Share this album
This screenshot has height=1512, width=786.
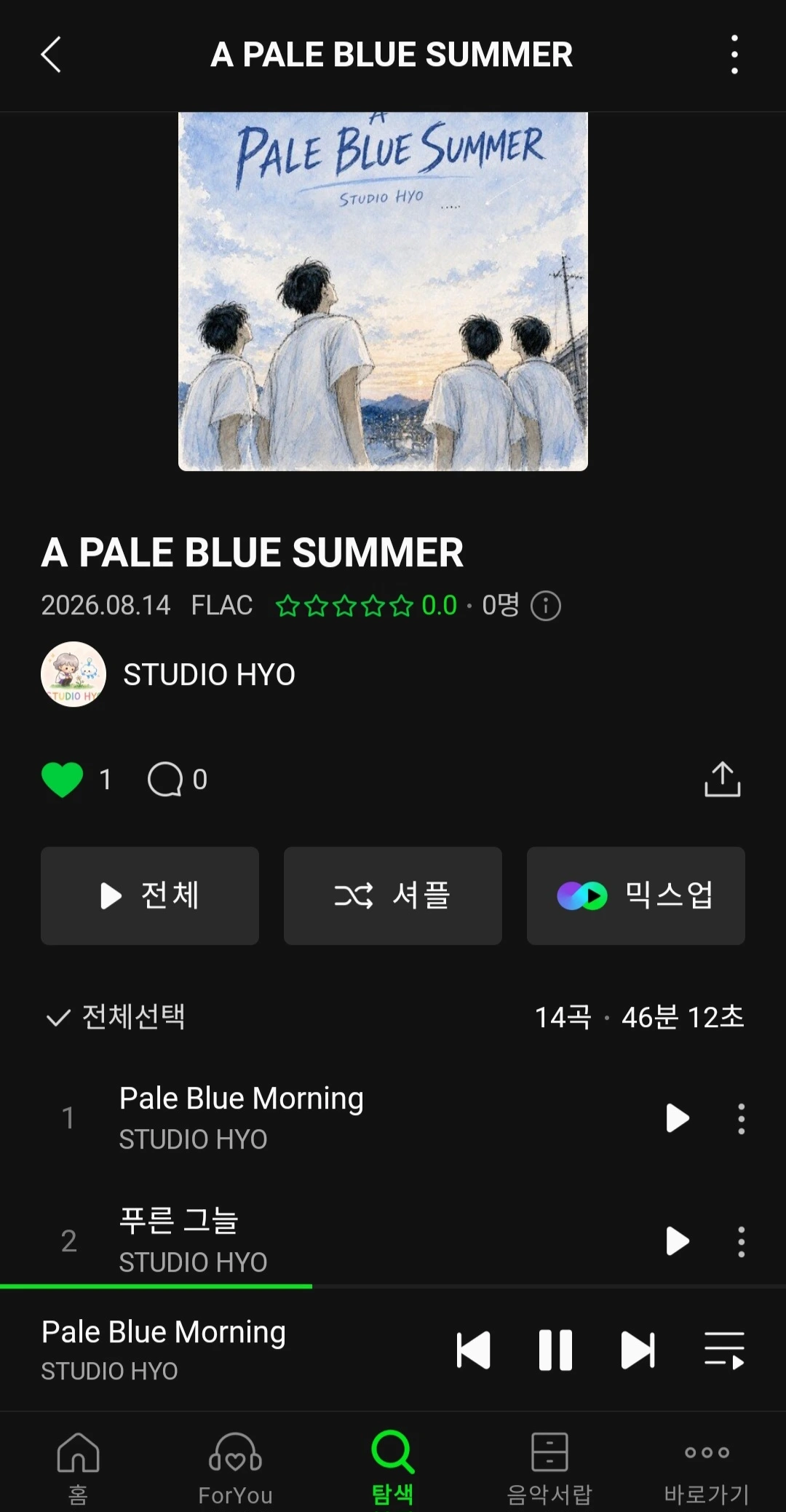click(723, 780)
